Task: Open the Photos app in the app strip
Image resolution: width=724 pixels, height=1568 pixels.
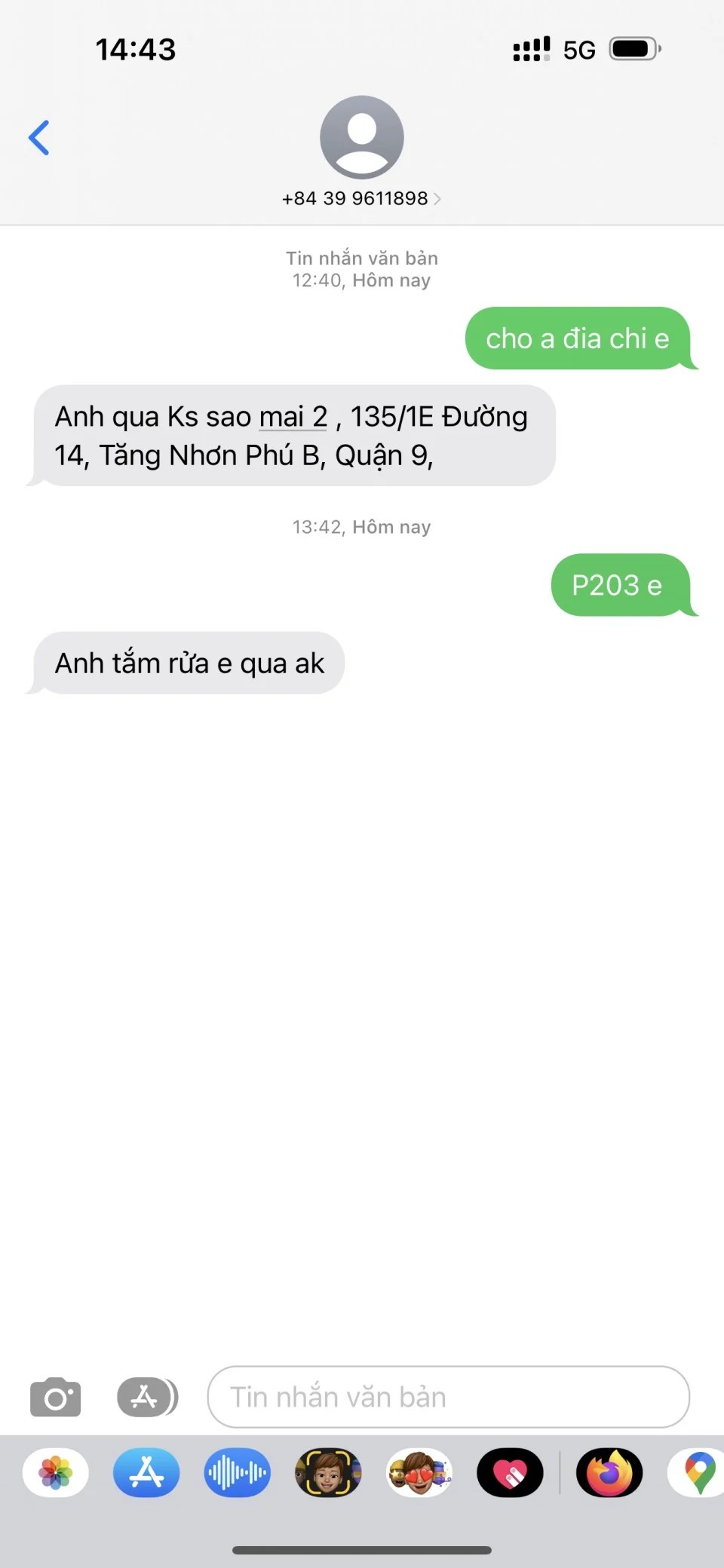Action: coord(56,1472)
